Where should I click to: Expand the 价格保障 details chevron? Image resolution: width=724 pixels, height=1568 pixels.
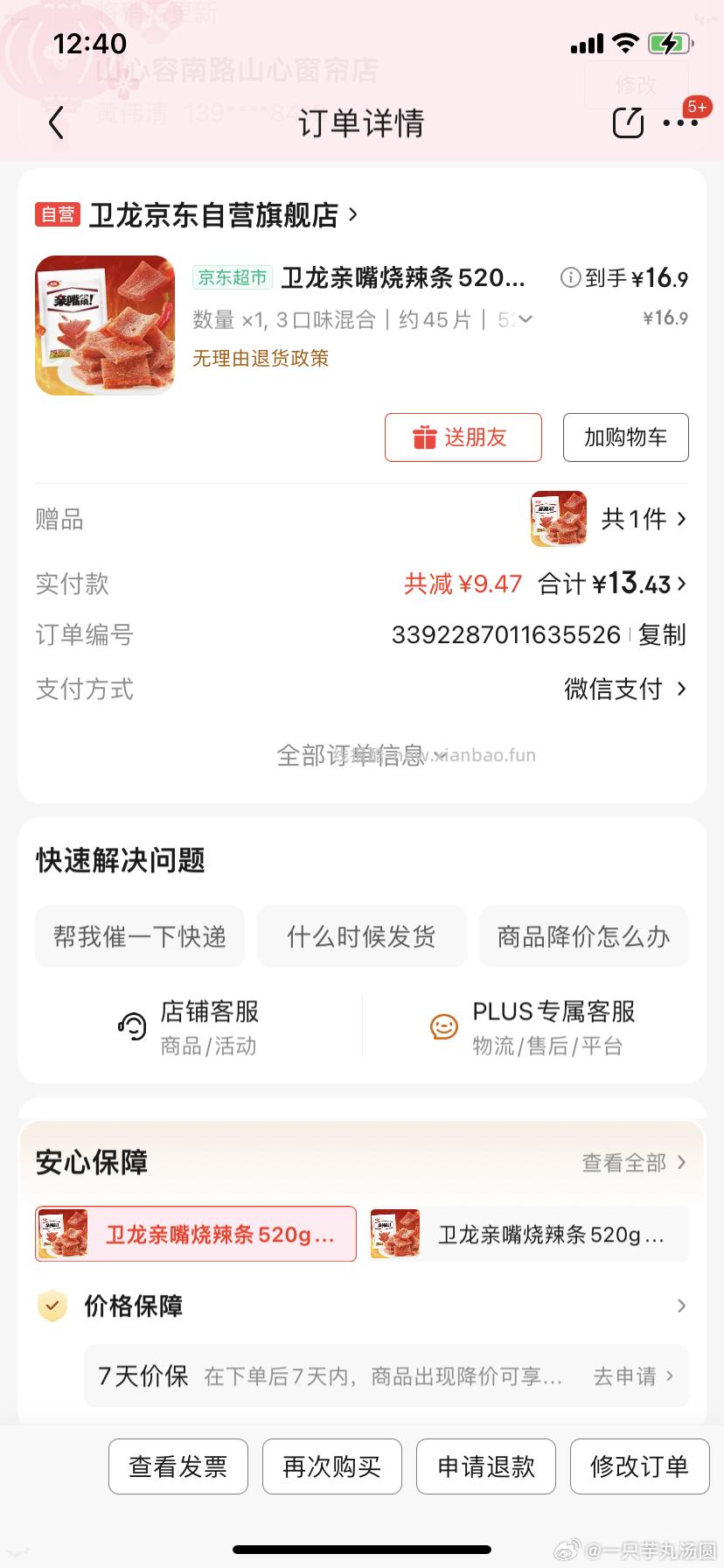point(681,1306)
